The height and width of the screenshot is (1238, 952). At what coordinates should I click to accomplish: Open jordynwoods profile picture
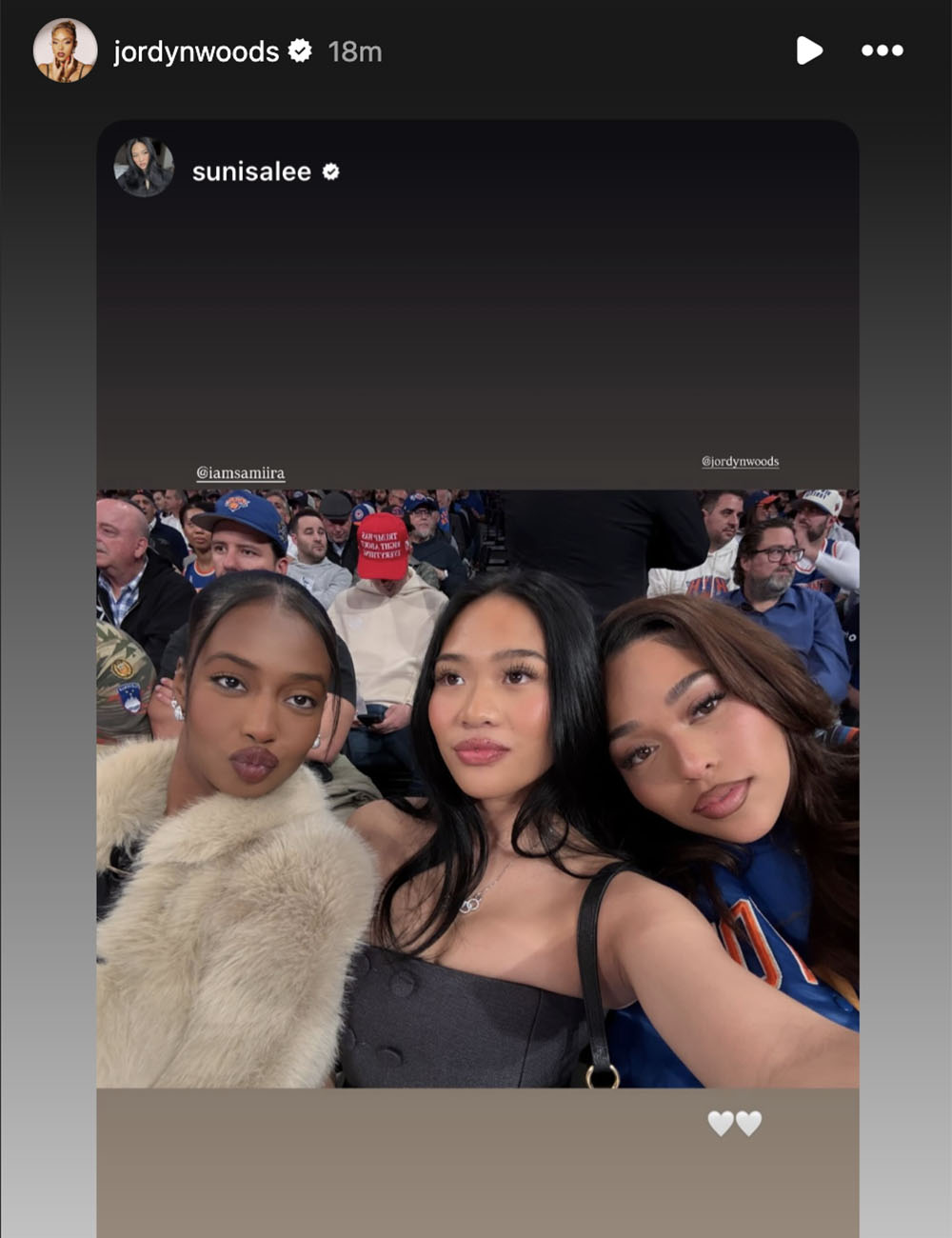click(x=65, y=50)
